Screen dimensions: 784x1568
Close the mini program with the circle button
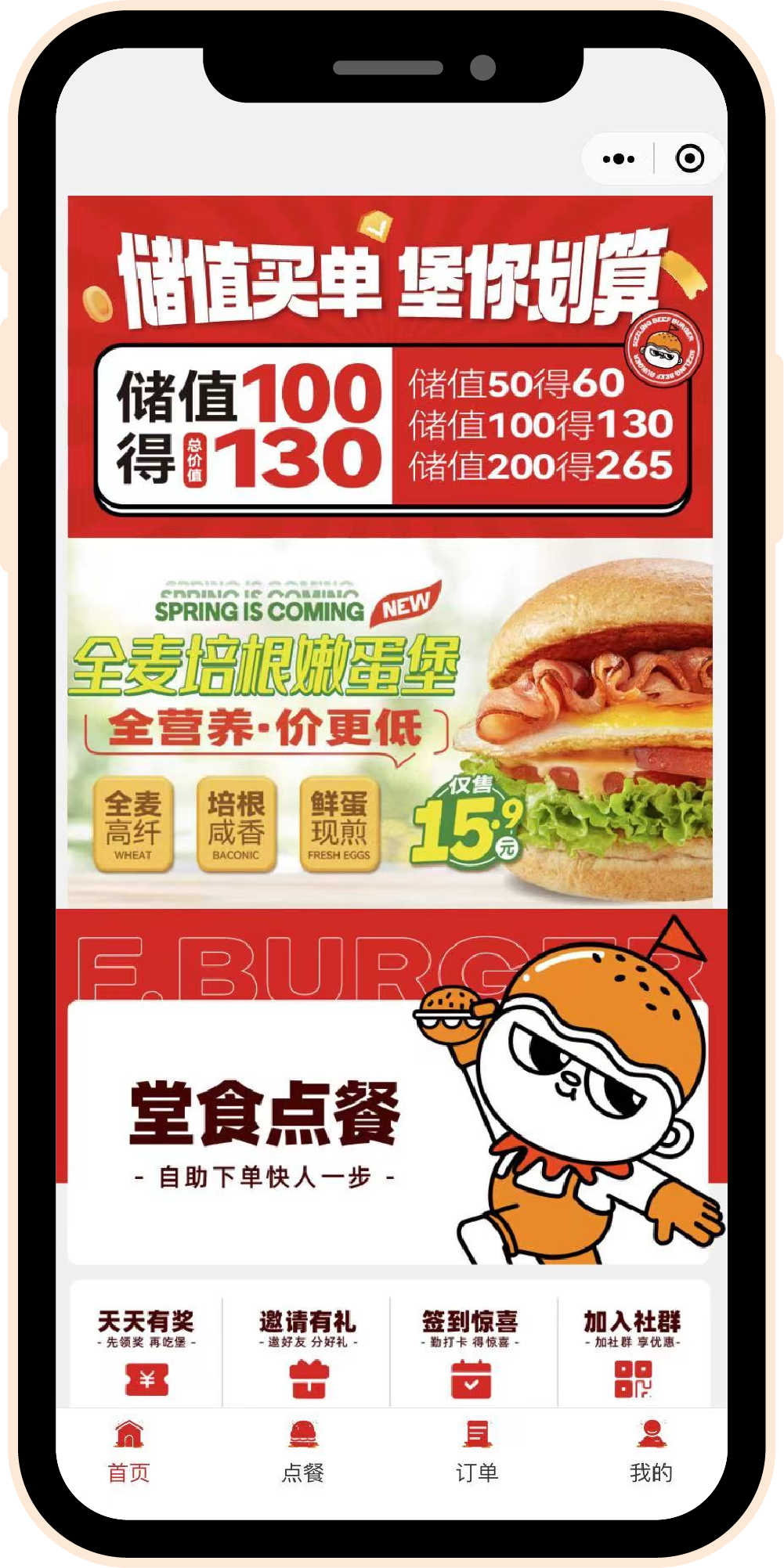tap(689, 159)
